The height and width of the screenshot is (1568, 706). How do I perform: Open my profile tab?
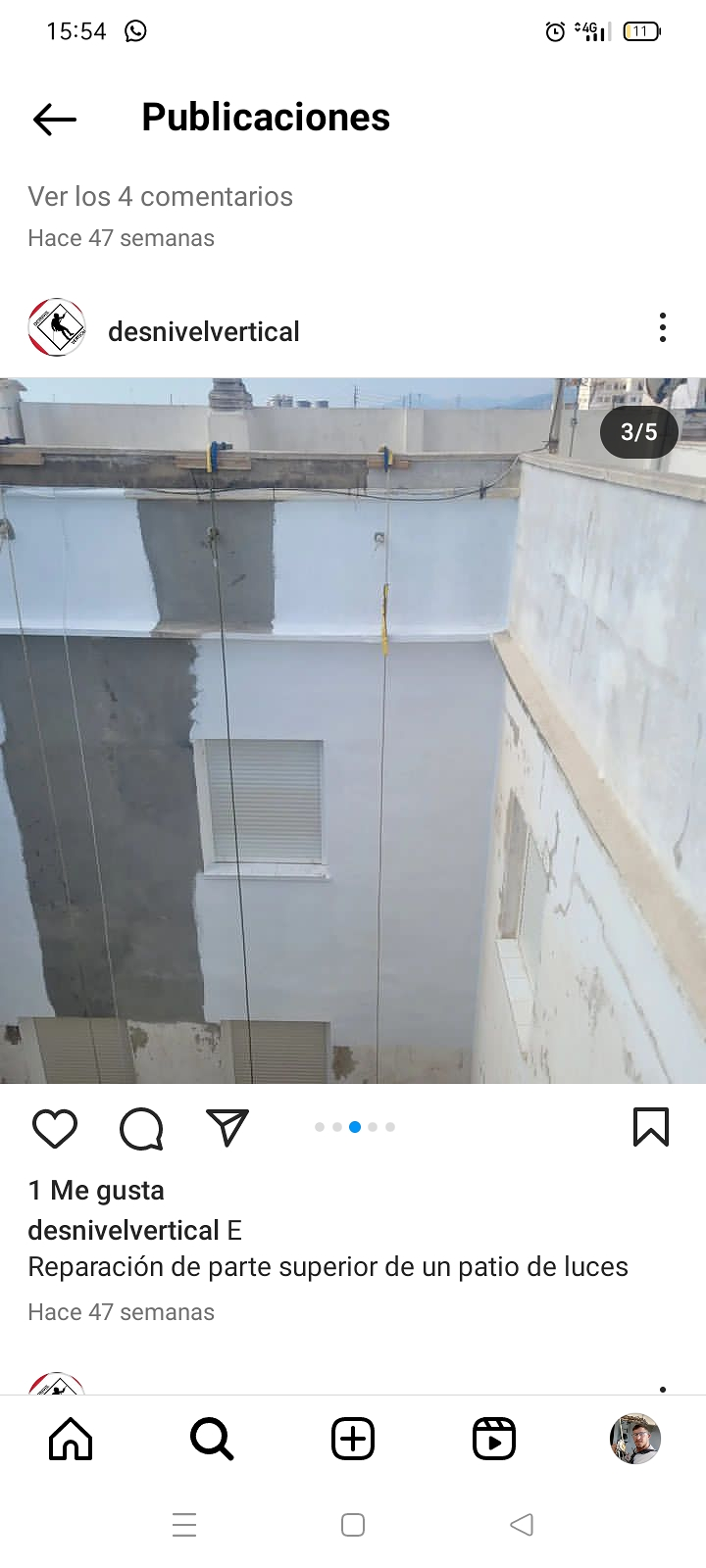pos(635,1440)
